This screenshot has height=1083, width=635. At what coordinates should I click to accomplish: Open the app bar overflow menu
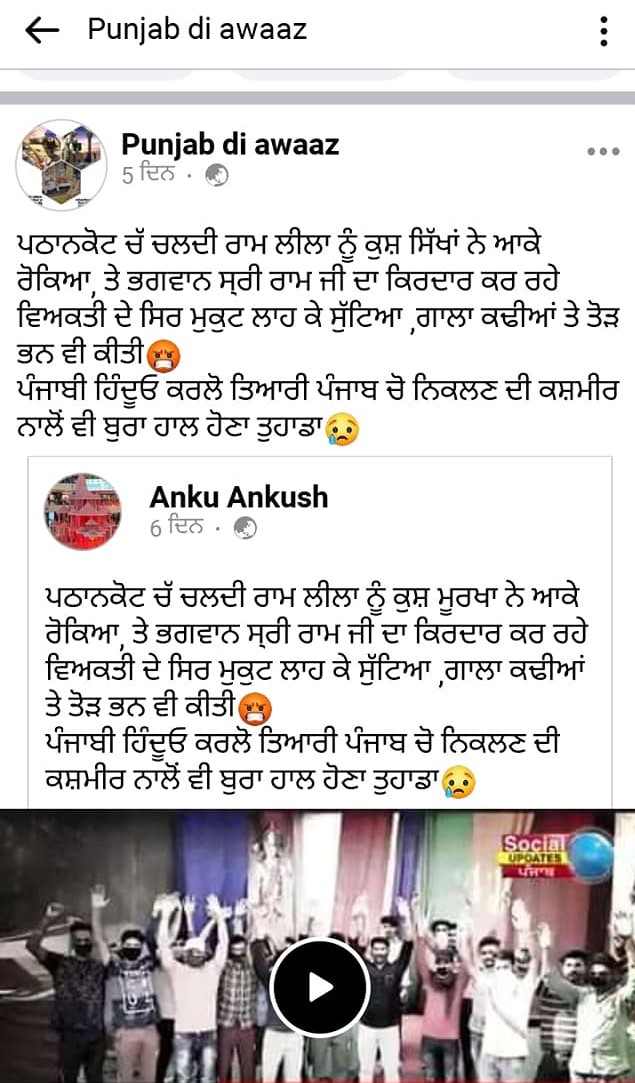604,31
